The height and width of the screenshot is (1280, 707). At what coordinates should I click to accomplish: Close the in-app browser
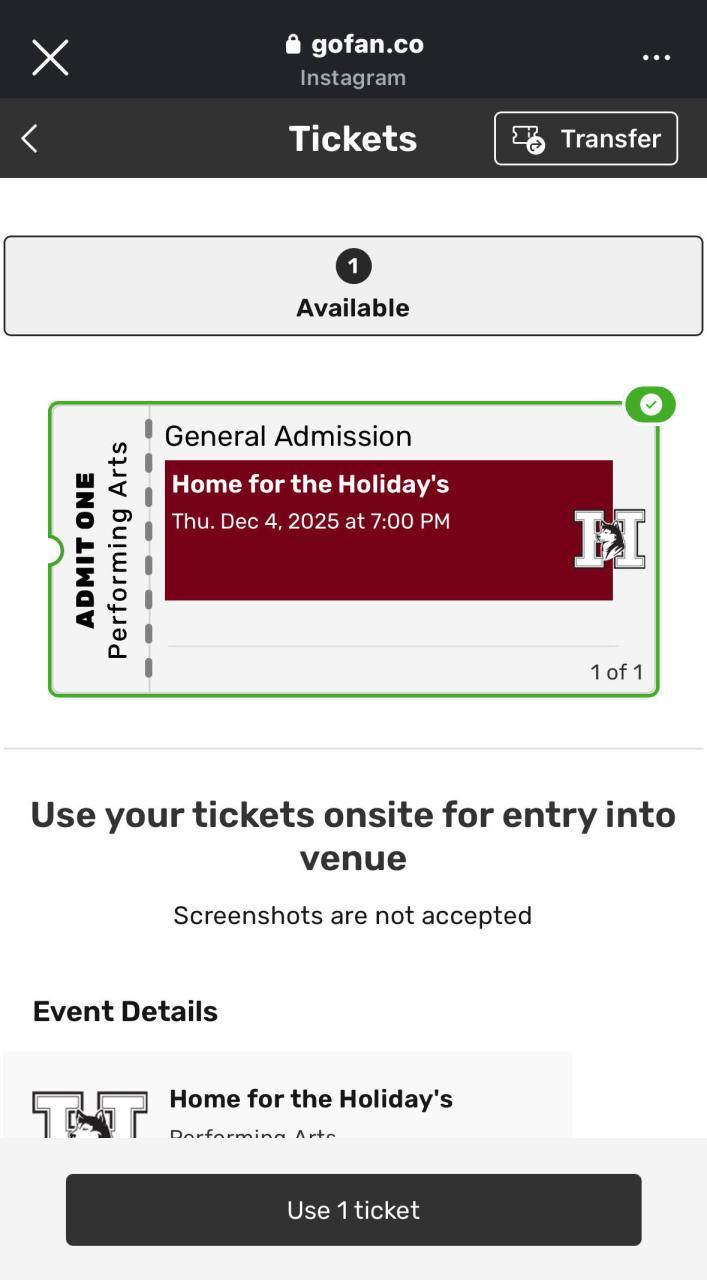point(50,58)
